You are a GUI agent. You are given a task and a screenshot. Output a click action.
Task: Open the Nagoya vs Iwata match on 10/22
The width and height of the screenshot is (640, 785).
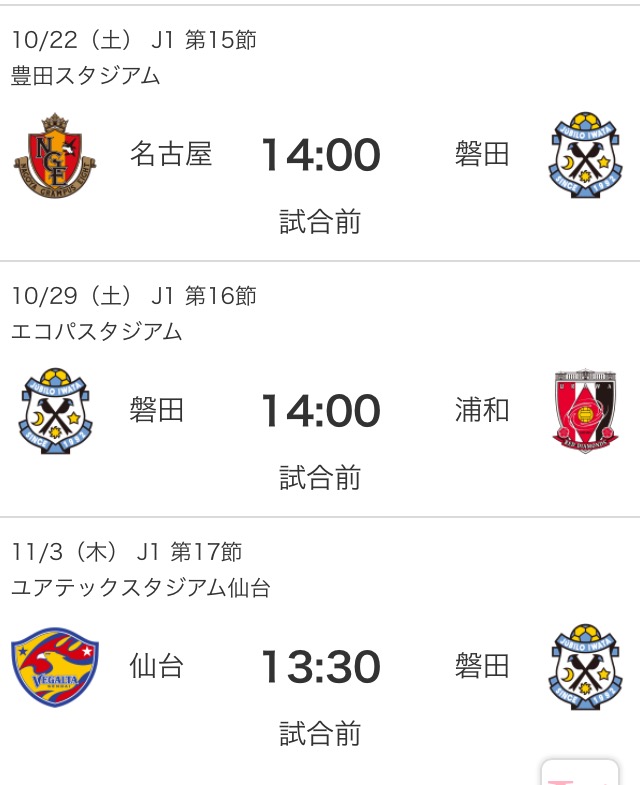click(x=320, y=155)
